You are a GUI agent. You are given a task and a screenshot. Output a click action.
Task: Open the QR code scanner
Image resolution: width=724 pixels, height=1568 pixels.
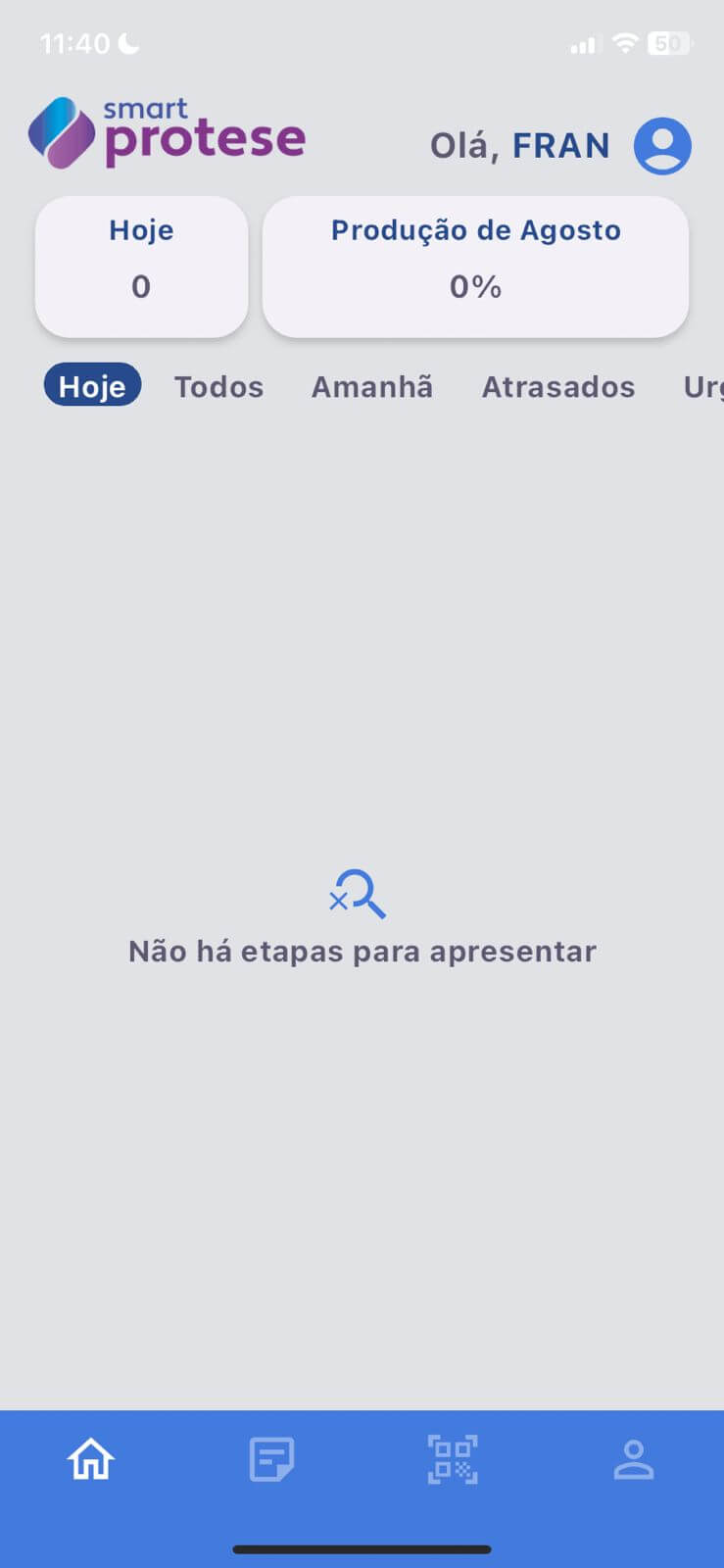tap(453, 1459)
